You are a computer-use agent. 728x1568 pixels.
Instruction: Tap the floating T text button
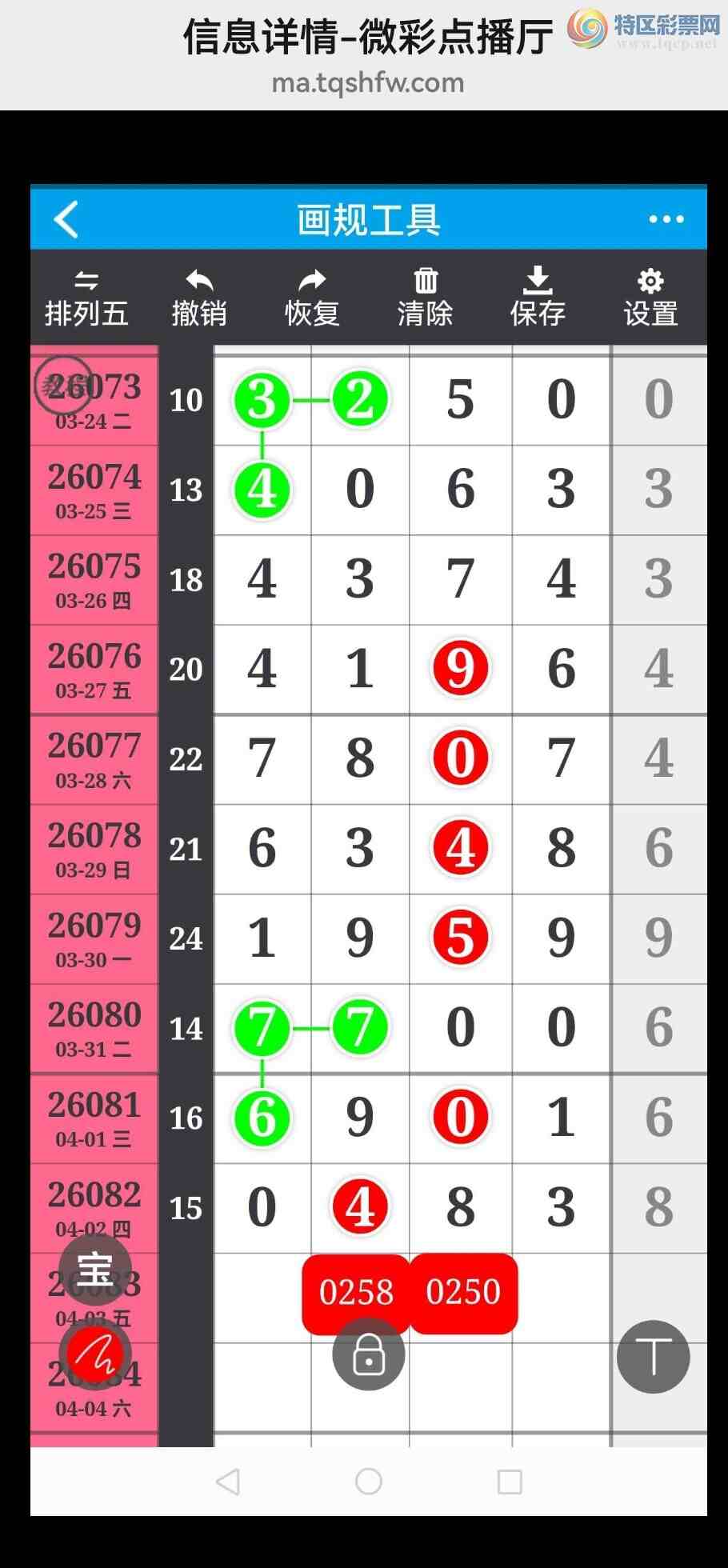coord(653,1357)
